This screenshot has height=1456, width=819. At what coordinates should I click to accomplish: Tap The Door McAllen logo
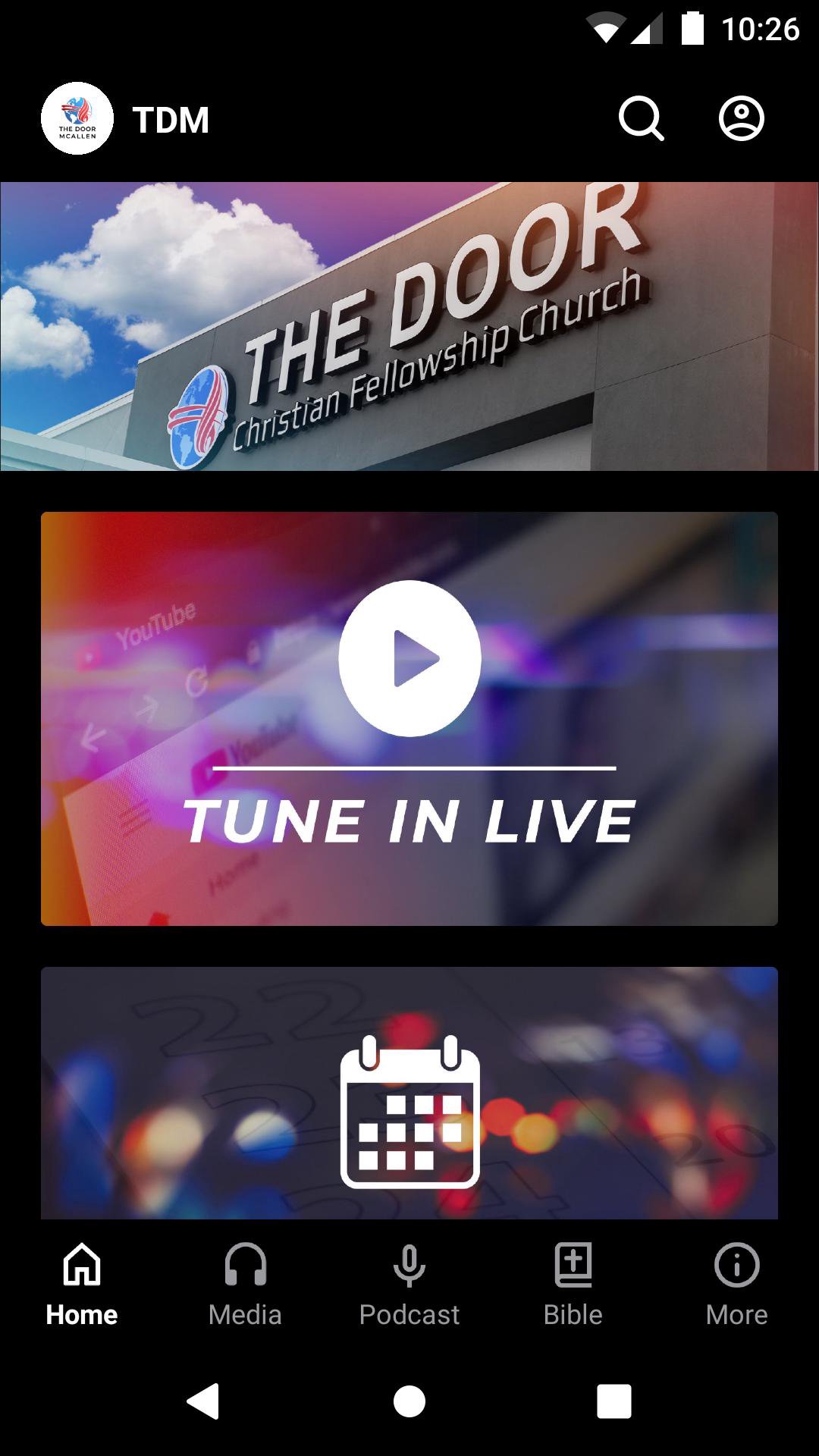click(x=77, y=119)
